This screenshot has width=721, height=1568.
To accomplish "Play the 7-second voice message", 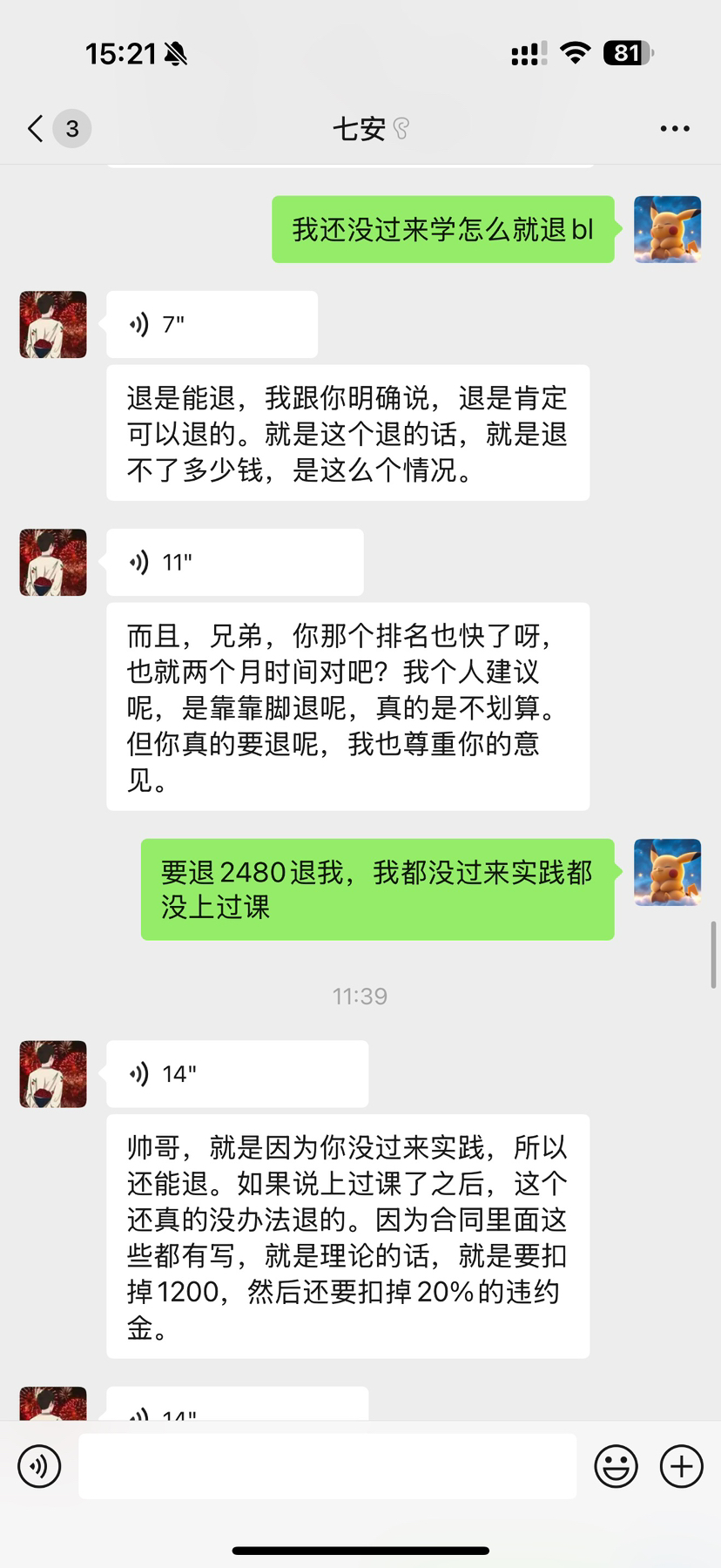I will [212, 325].
